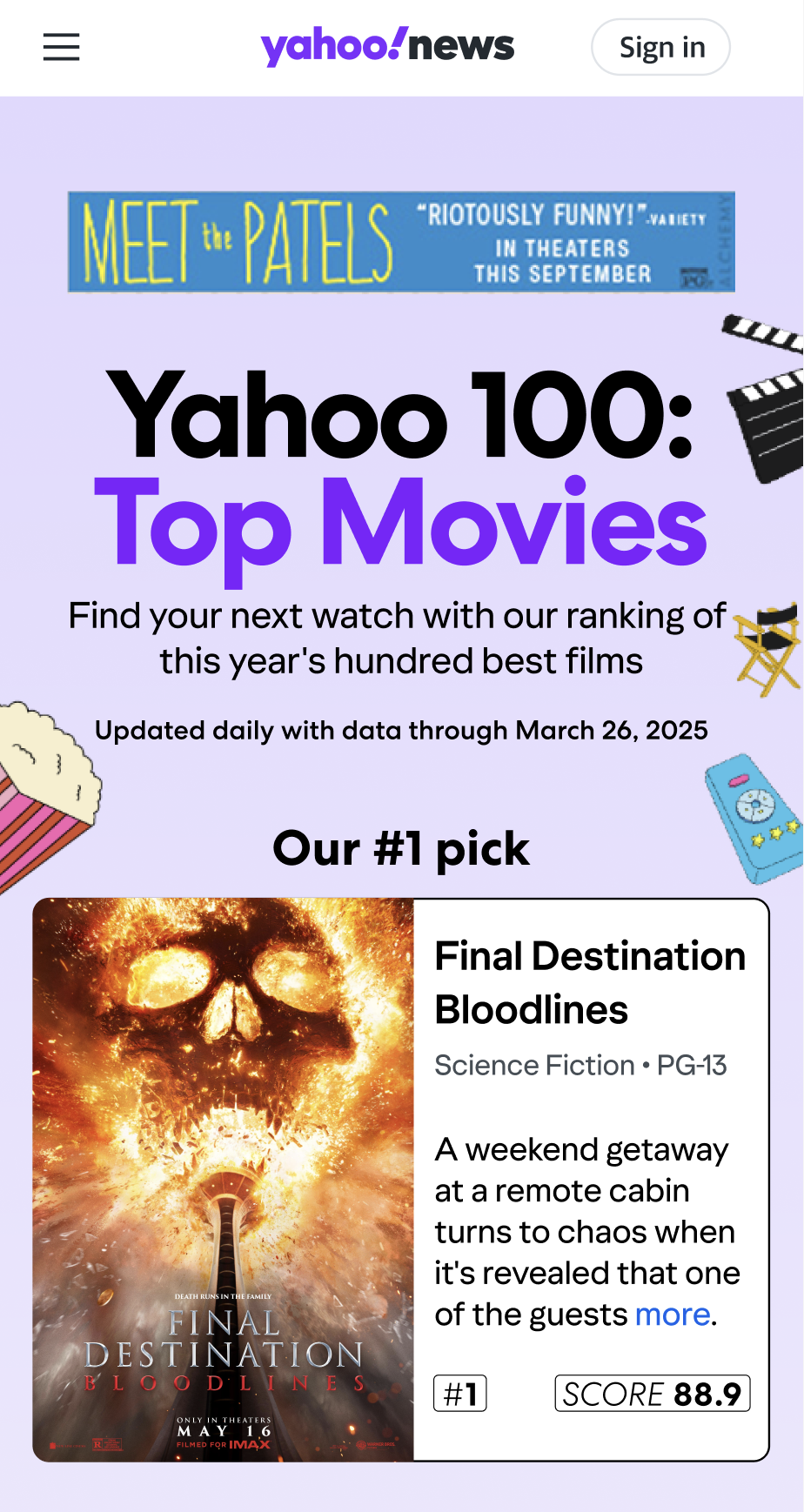Tap the Sign in button
Screen dimensions: 804x1512
pyautogui.click(x=661, y=47)
